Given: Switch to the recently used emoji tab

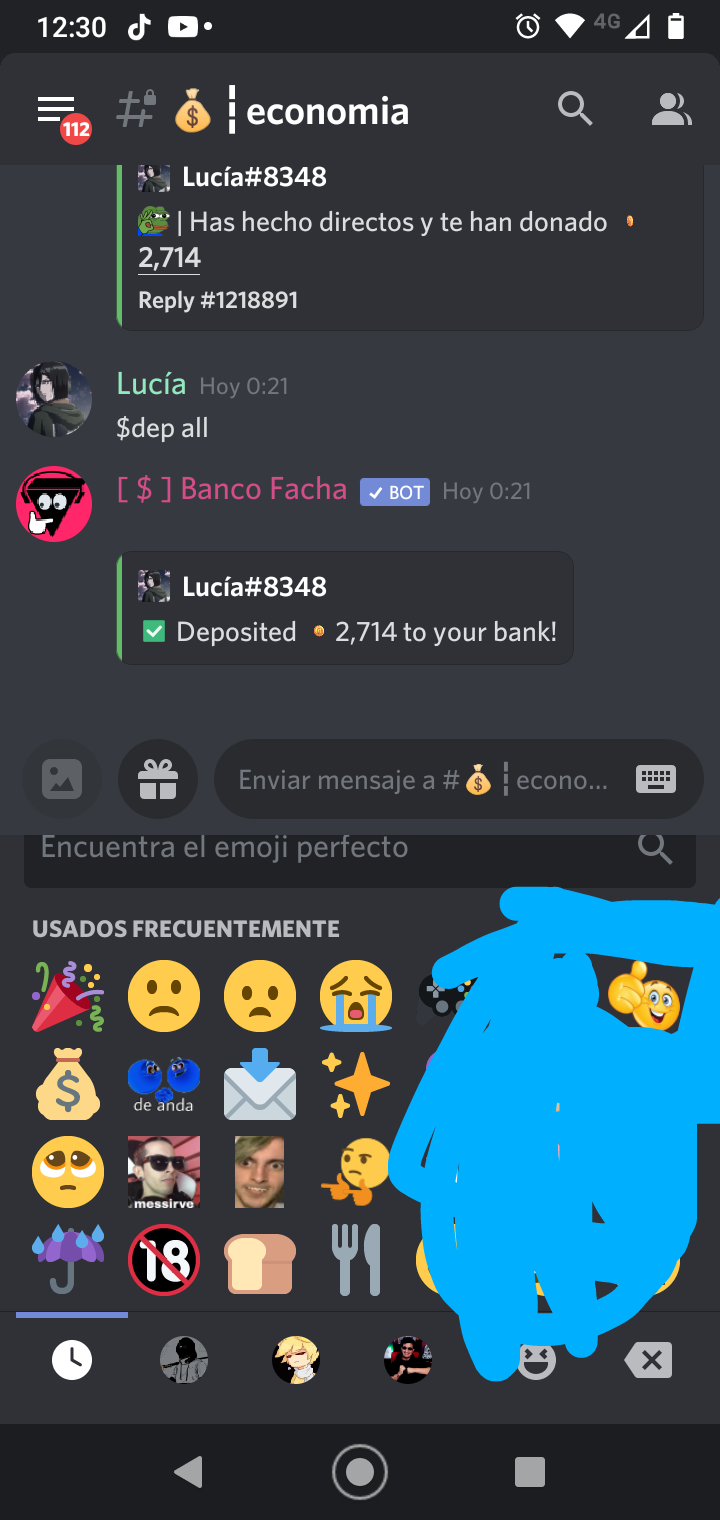Looking at the screenshot, I should 72,1360.
